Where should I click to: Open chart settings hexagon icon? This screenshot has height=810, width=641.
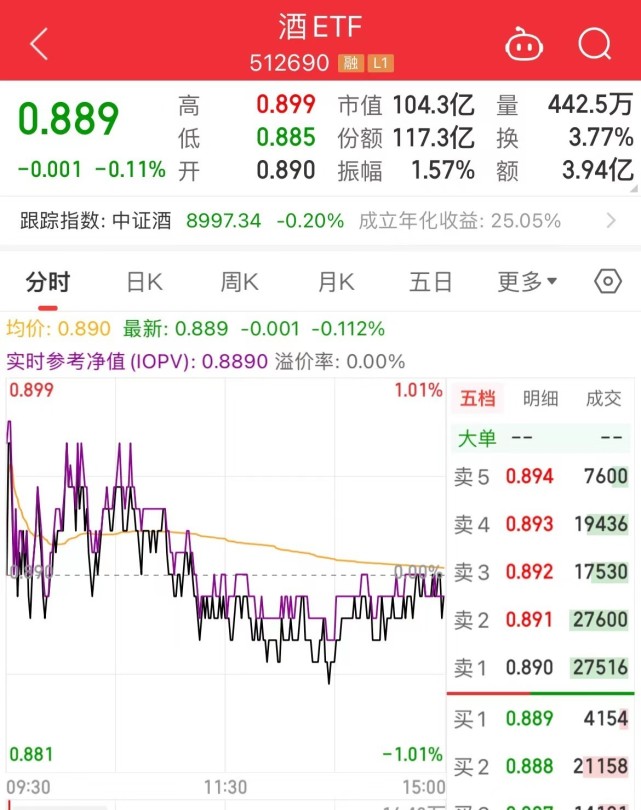[x=608, y=282]
